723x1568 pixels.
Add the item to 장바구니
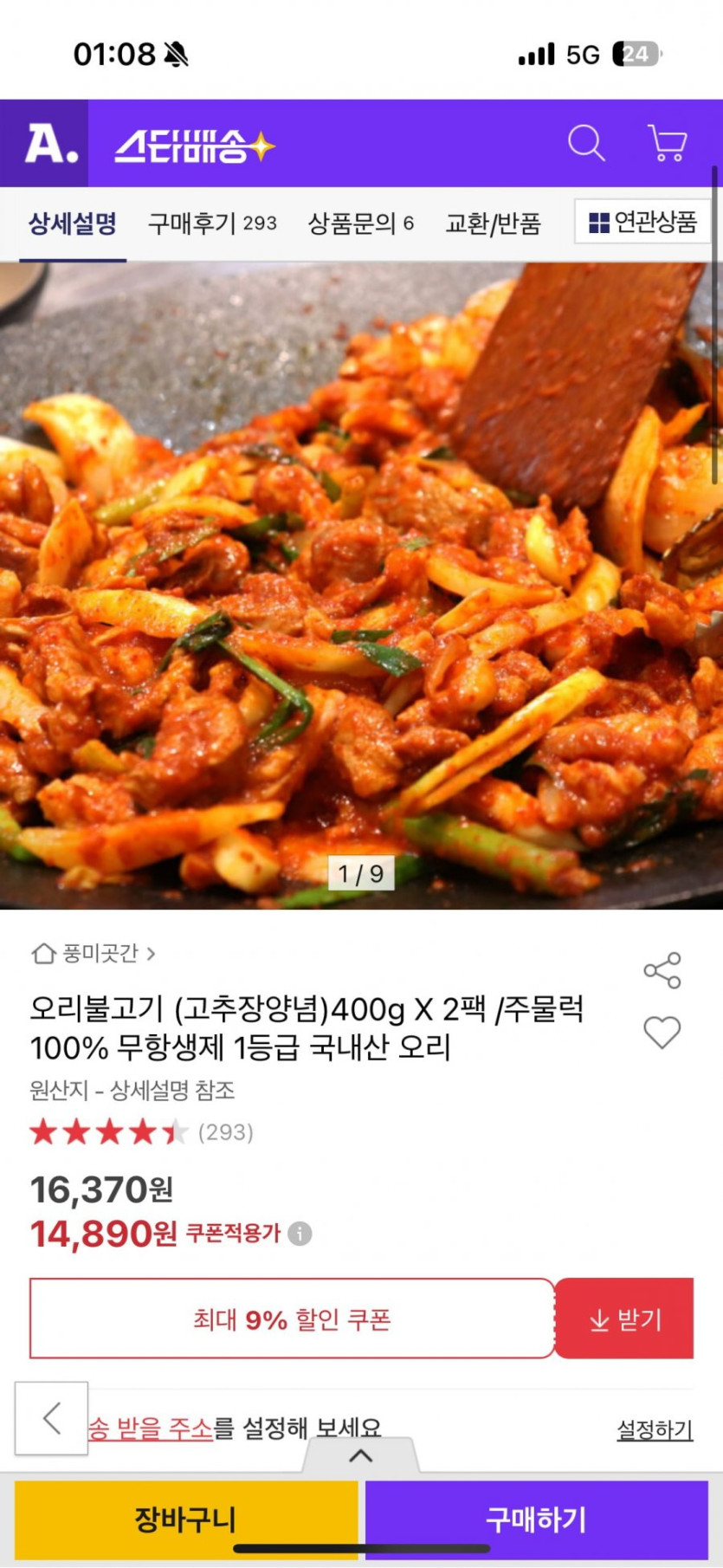185,1519
